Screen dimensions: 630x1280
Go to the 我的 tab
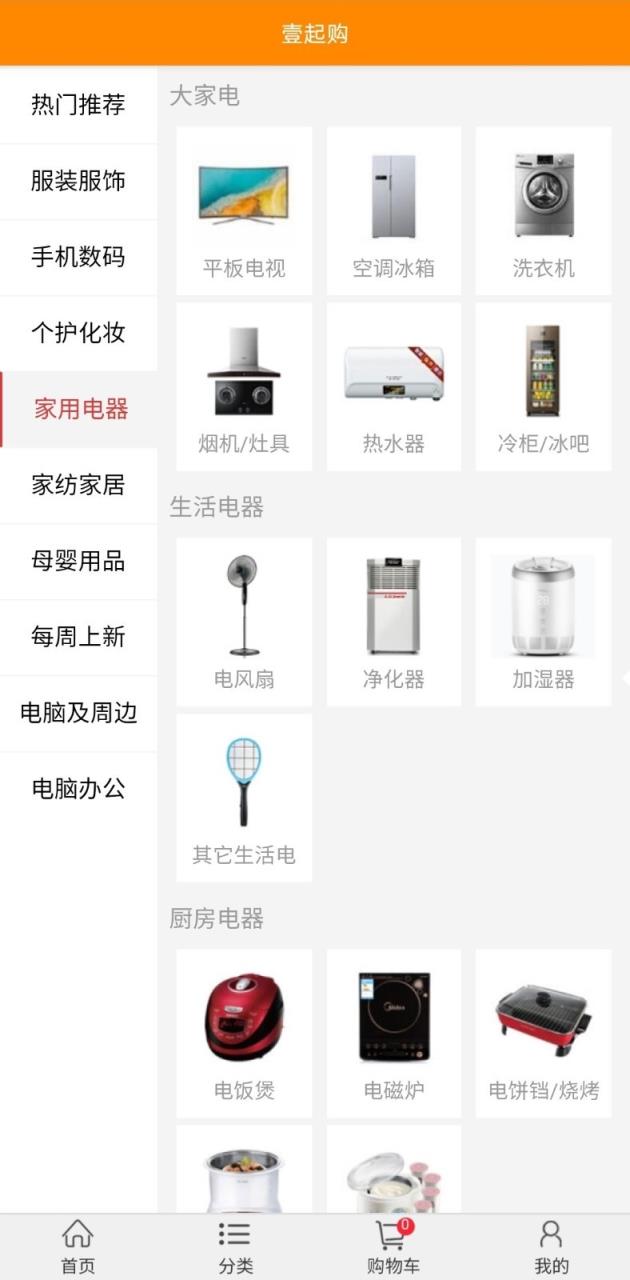point(551,1247)
